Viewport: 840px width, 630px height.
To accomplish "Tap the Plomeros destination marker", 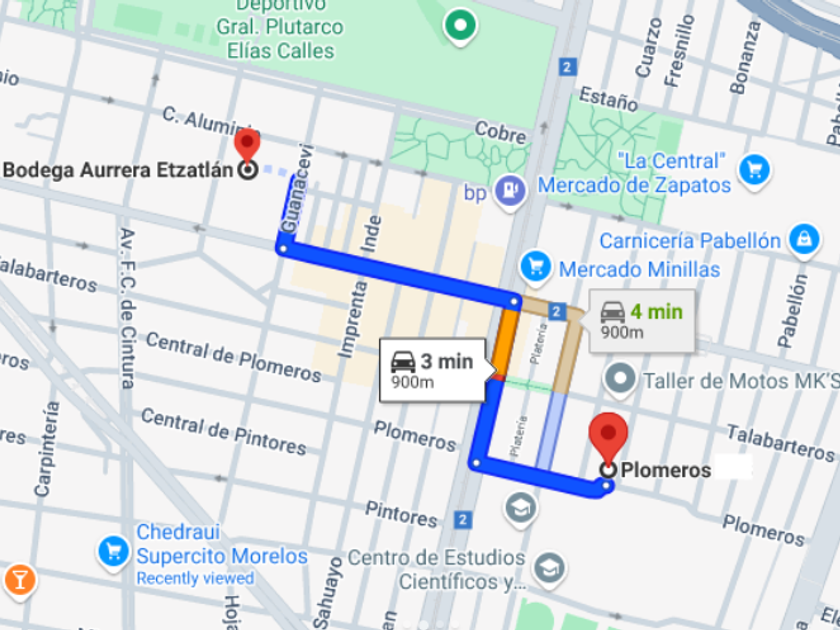I will click(x=608, y=444).
